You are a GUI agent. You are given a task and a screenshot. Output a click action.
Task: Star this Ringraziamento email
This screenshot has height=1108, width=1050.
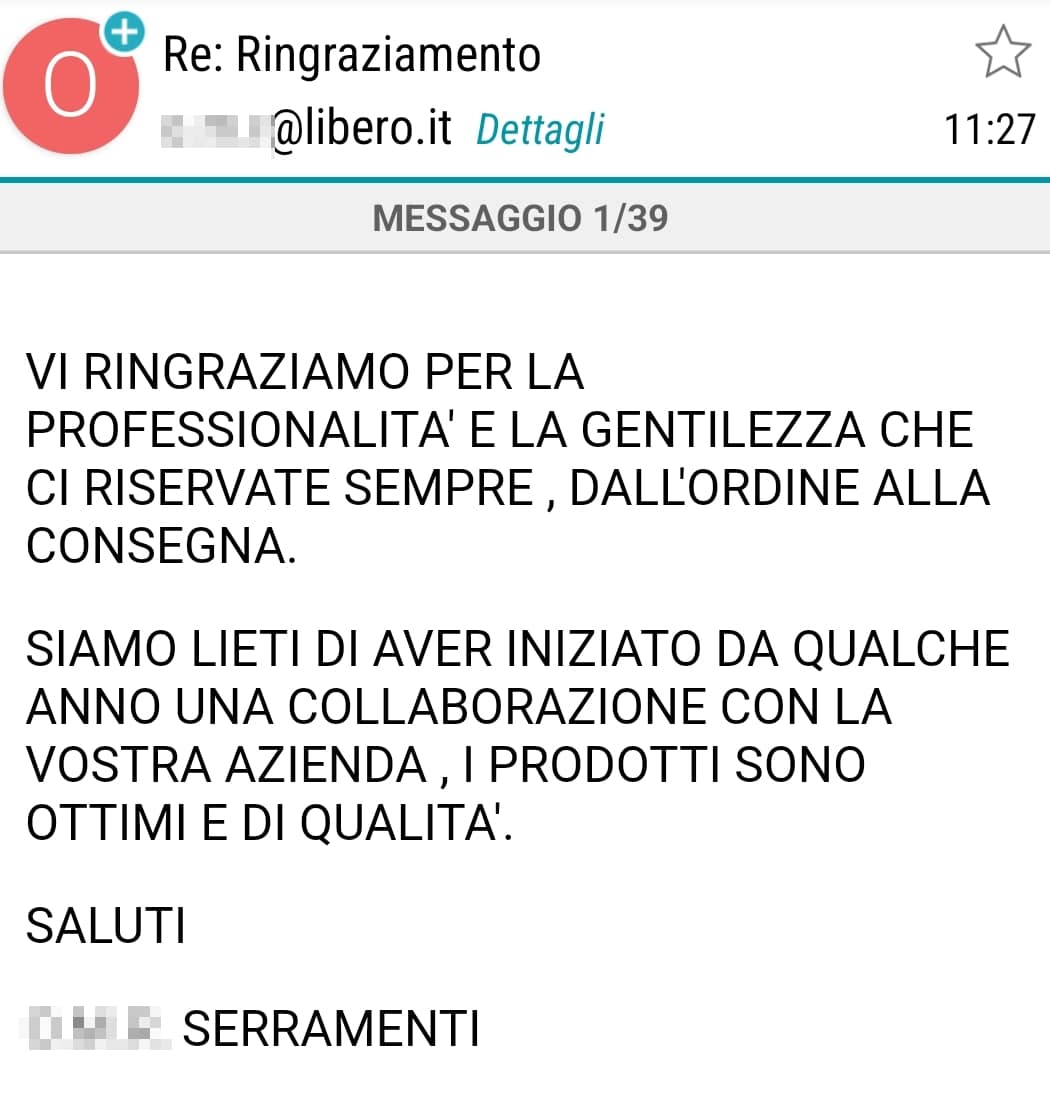pyautogui.click(x=1001, y=53)
